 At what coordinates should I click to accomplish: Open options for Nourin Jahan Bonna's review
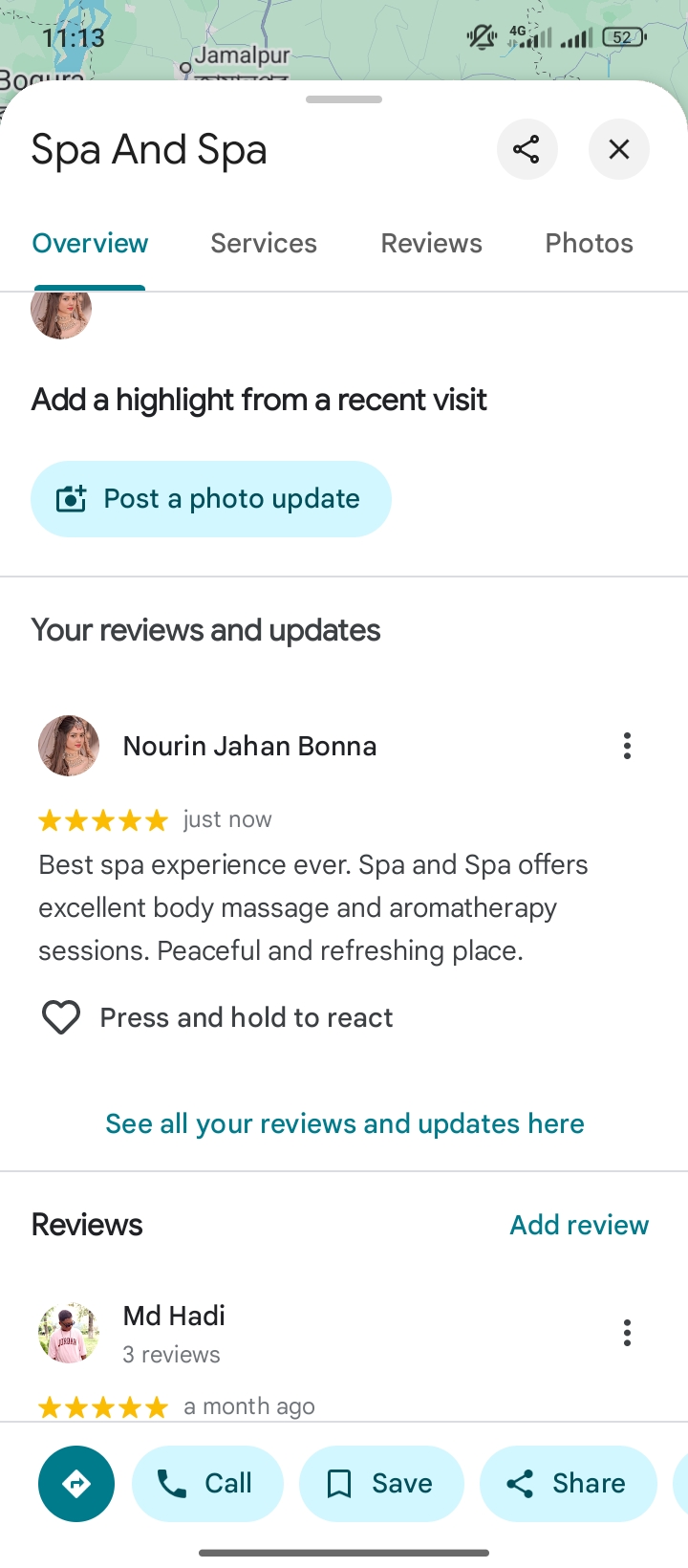(627, 746)
